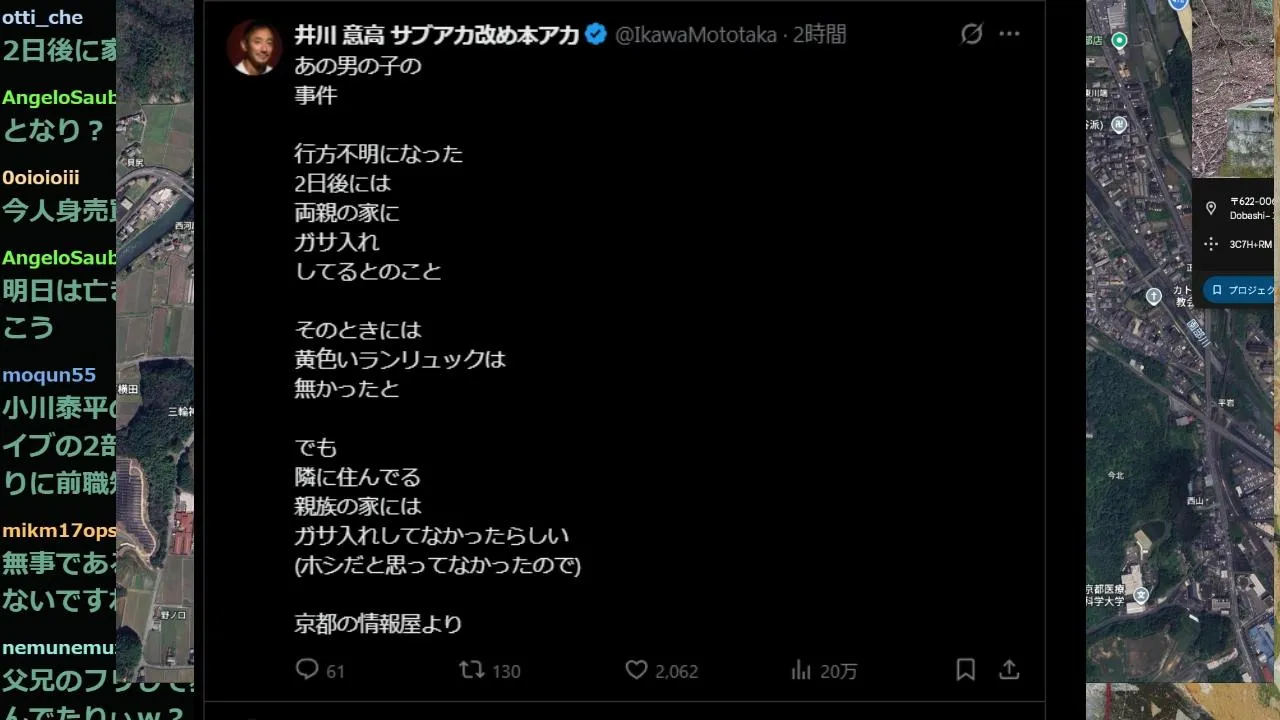The height and width of the screenshot is (720, 1280).
Task: Open the tweet's three-dot overflow menu
Action: point(1009,34)
